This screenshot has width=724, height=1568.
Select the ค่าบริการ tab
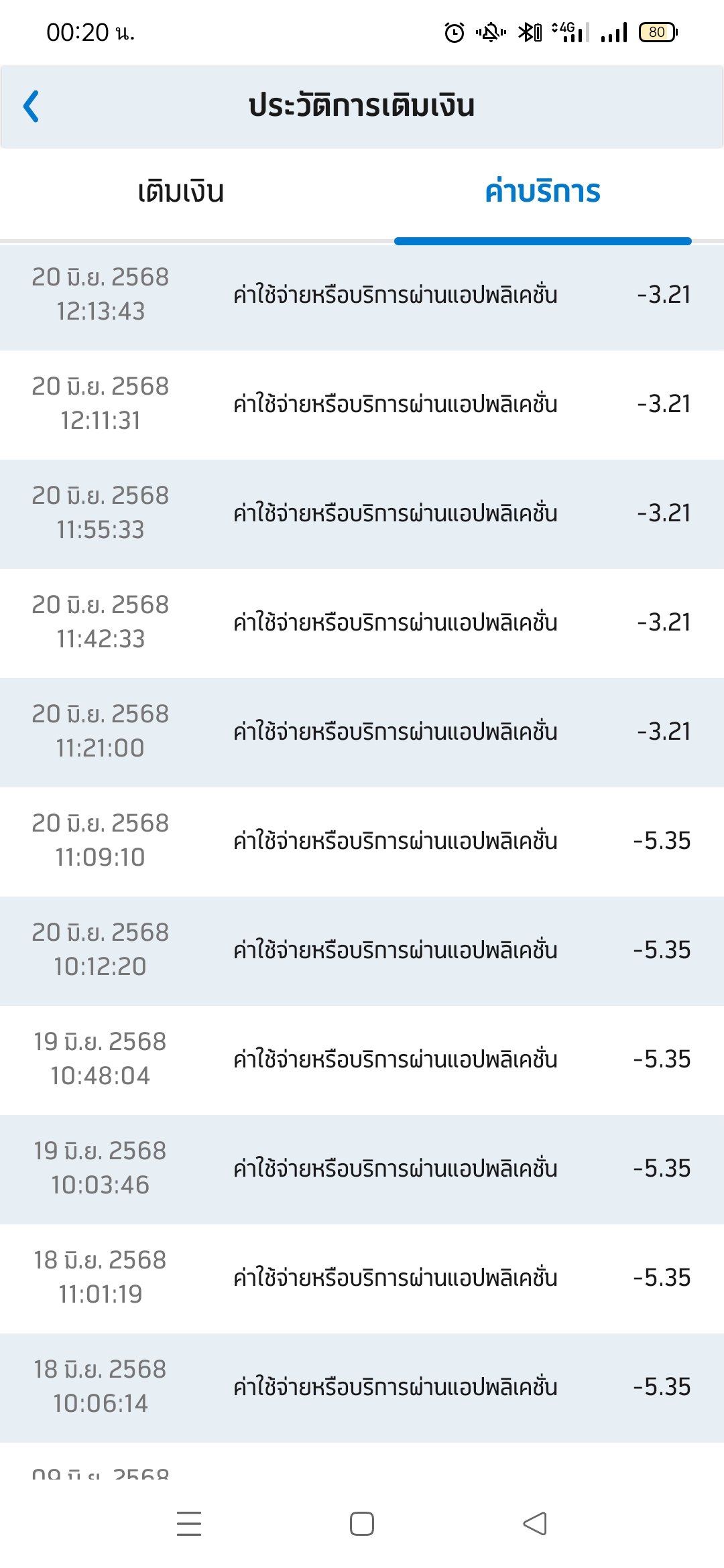click(542, 192)
